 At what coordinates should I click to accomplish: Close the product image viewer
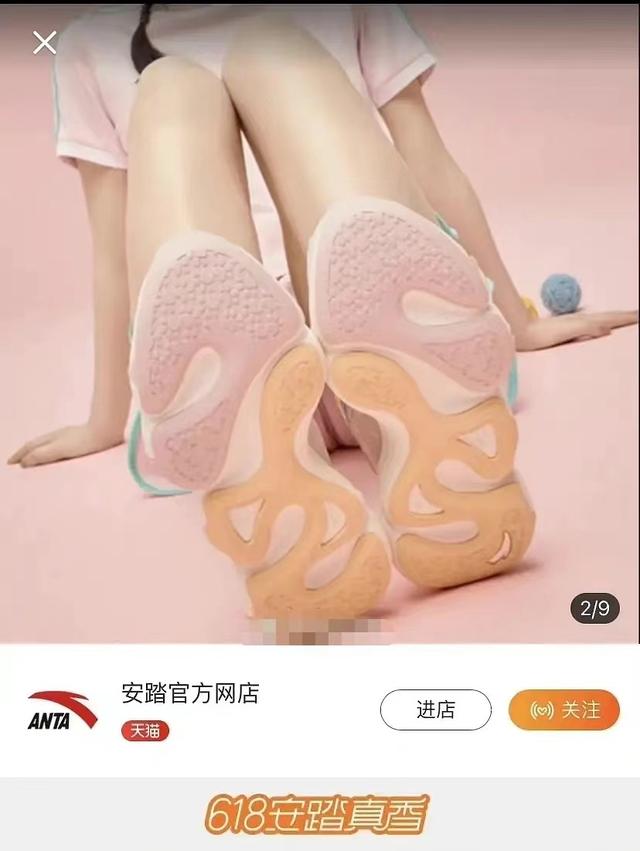[44, 42]
